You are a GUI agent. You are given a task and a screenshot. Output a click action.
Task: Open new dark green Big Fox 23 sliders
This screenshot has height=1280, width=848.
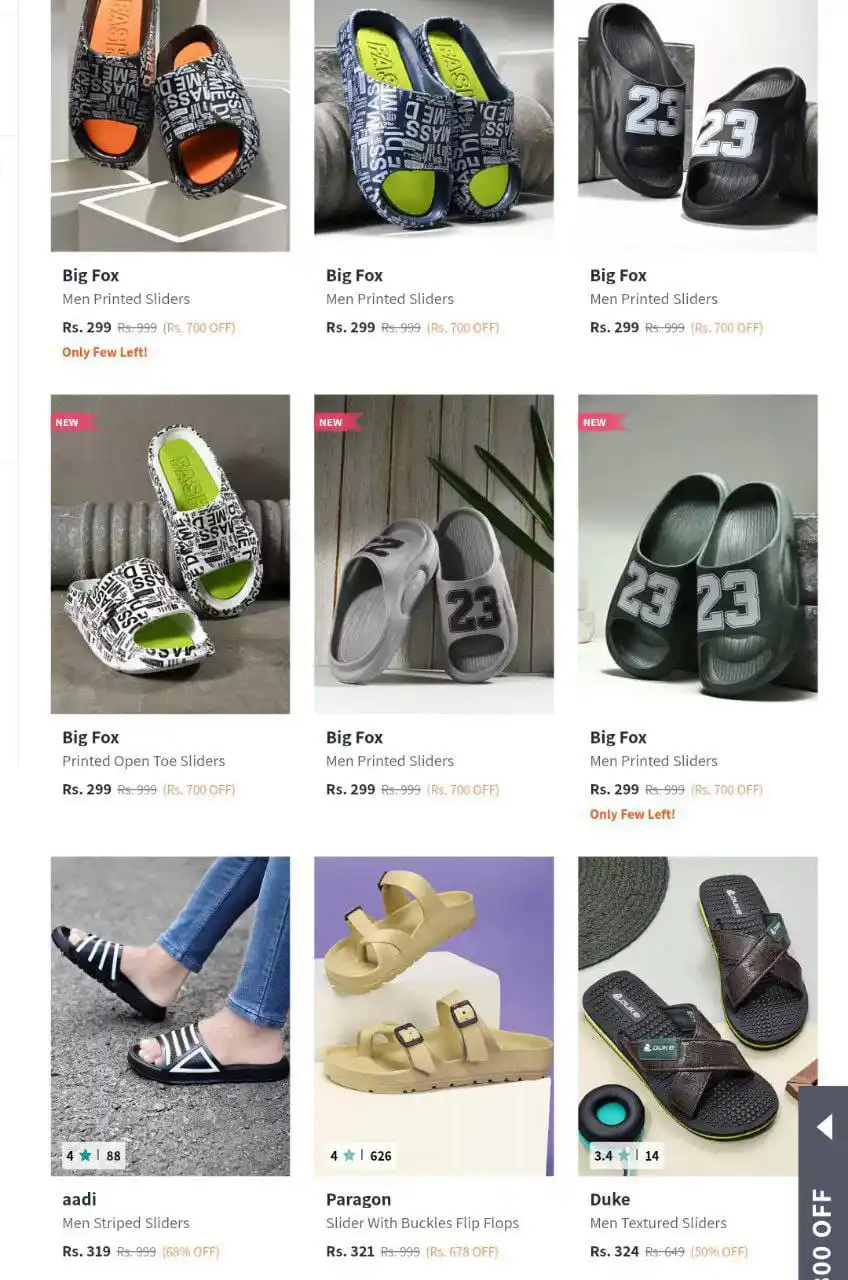click(x=697, y=553)
